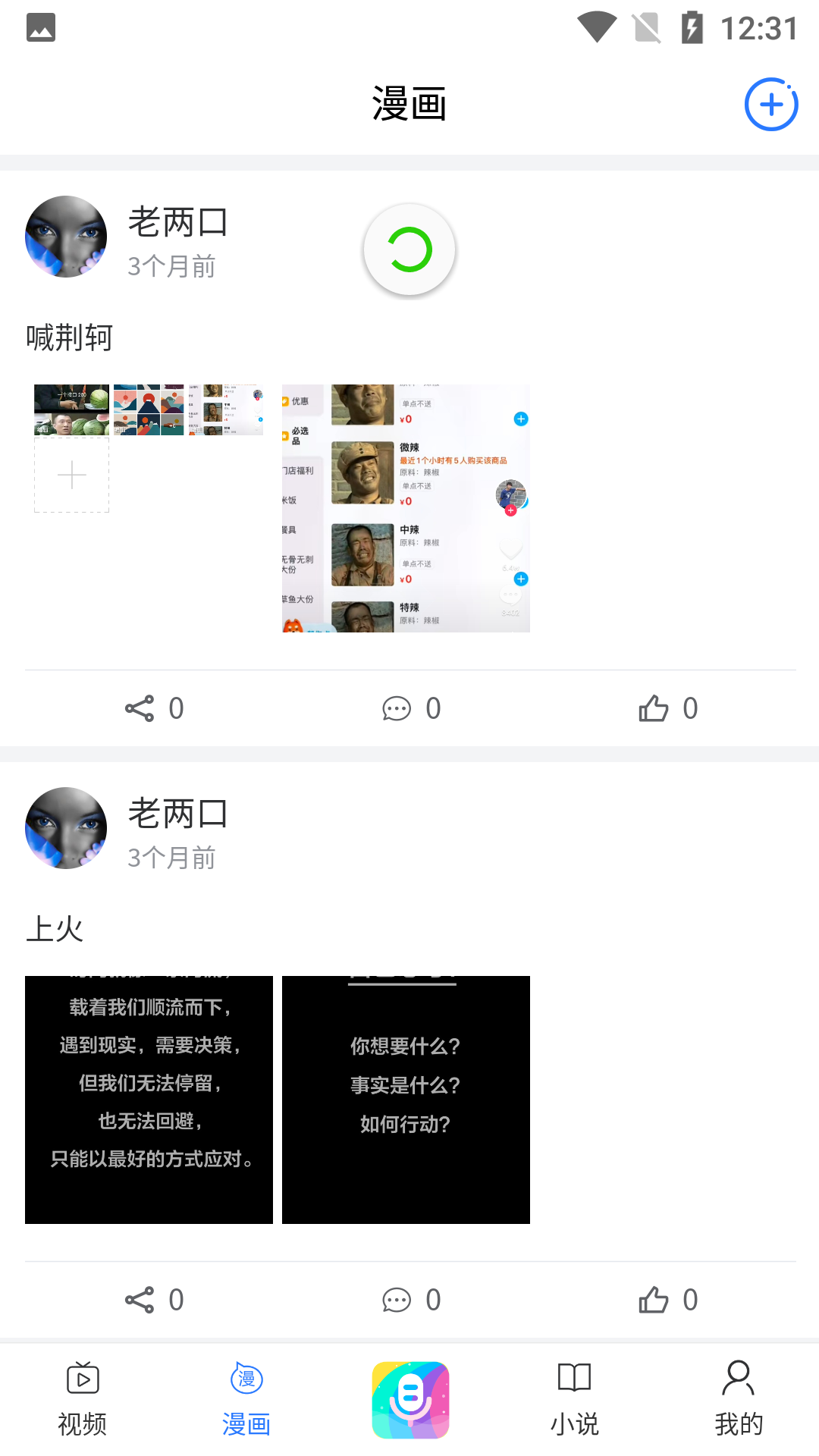View the 载着我们顺流而下 image

149,1100
